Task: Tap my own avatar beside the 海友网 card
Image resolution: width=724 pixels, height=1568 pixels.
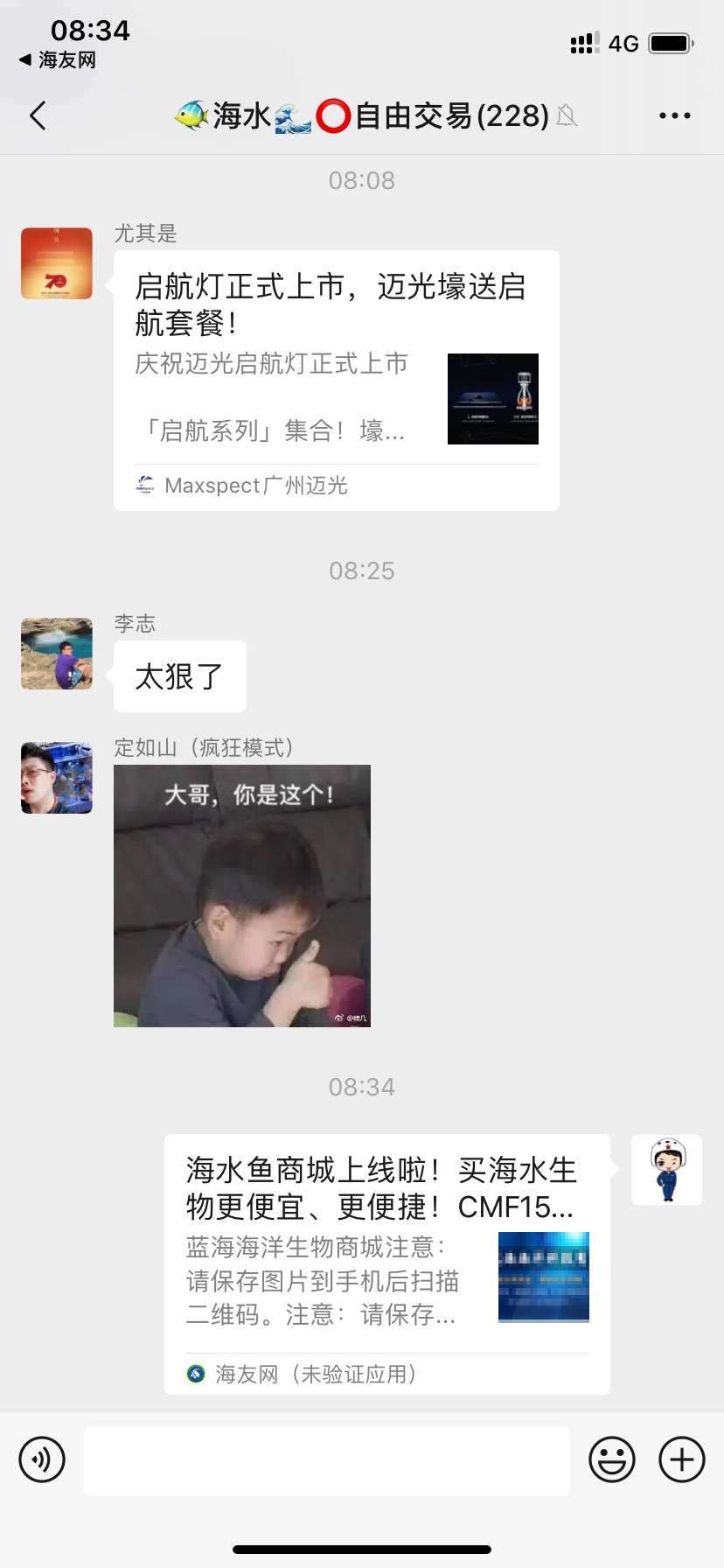Action: (666, 1170)
